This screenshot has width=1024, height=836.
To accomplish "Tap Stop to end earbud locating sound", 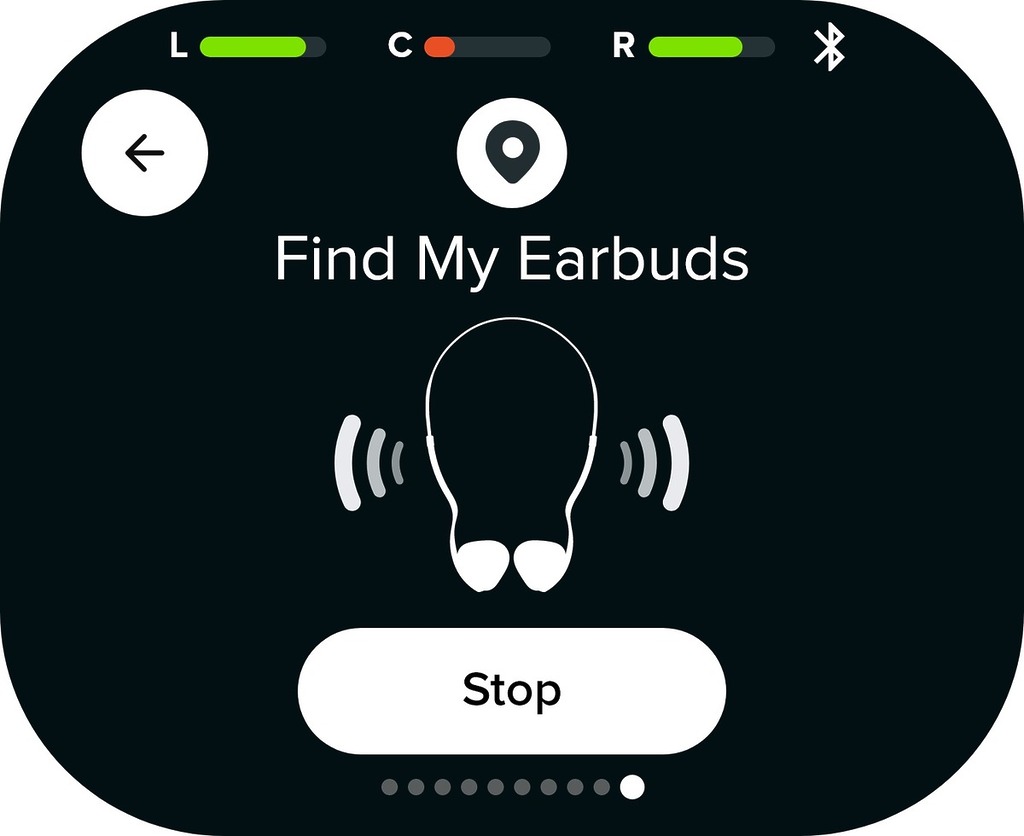I will point(511,690).
